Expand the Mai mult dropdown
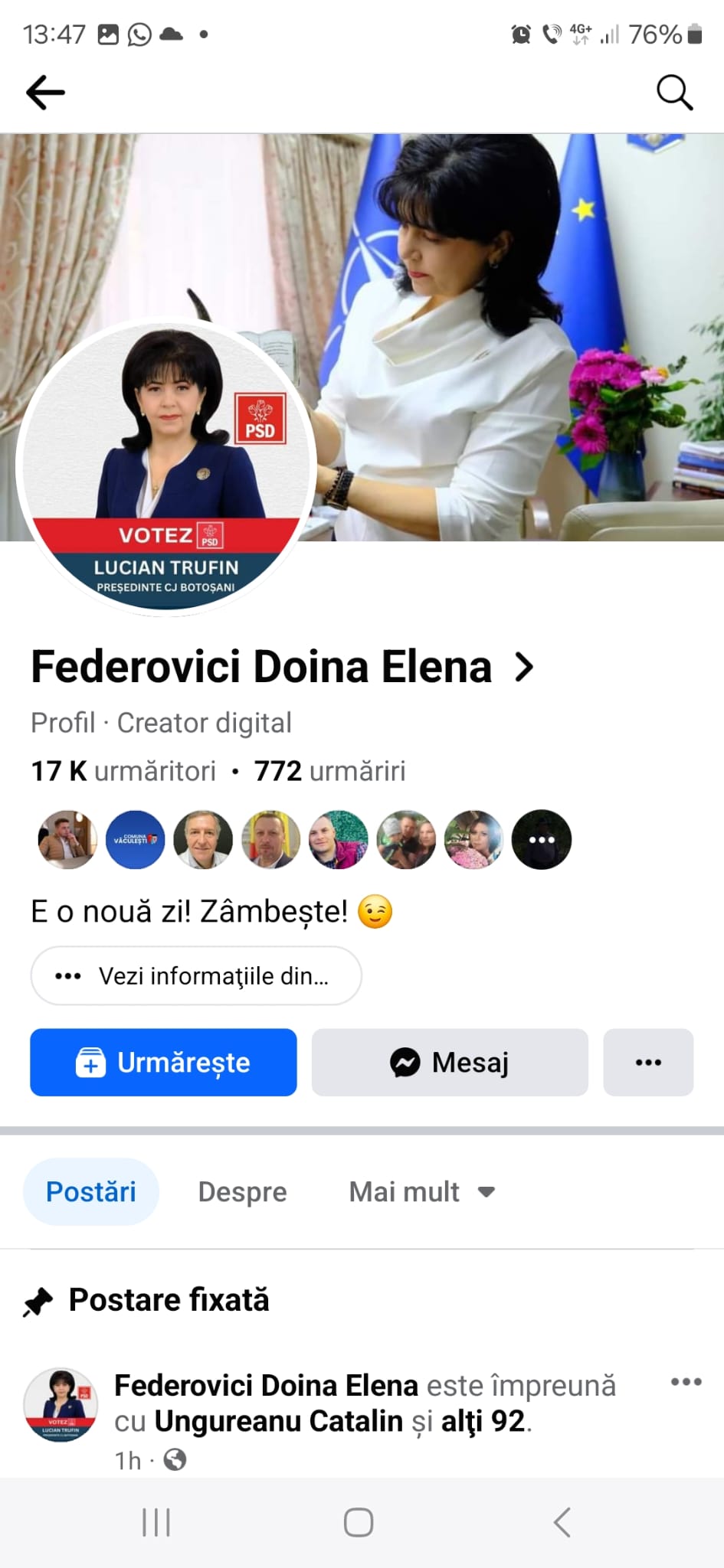This screenshot has height=1568, width=724. (x=422, y=1192)
